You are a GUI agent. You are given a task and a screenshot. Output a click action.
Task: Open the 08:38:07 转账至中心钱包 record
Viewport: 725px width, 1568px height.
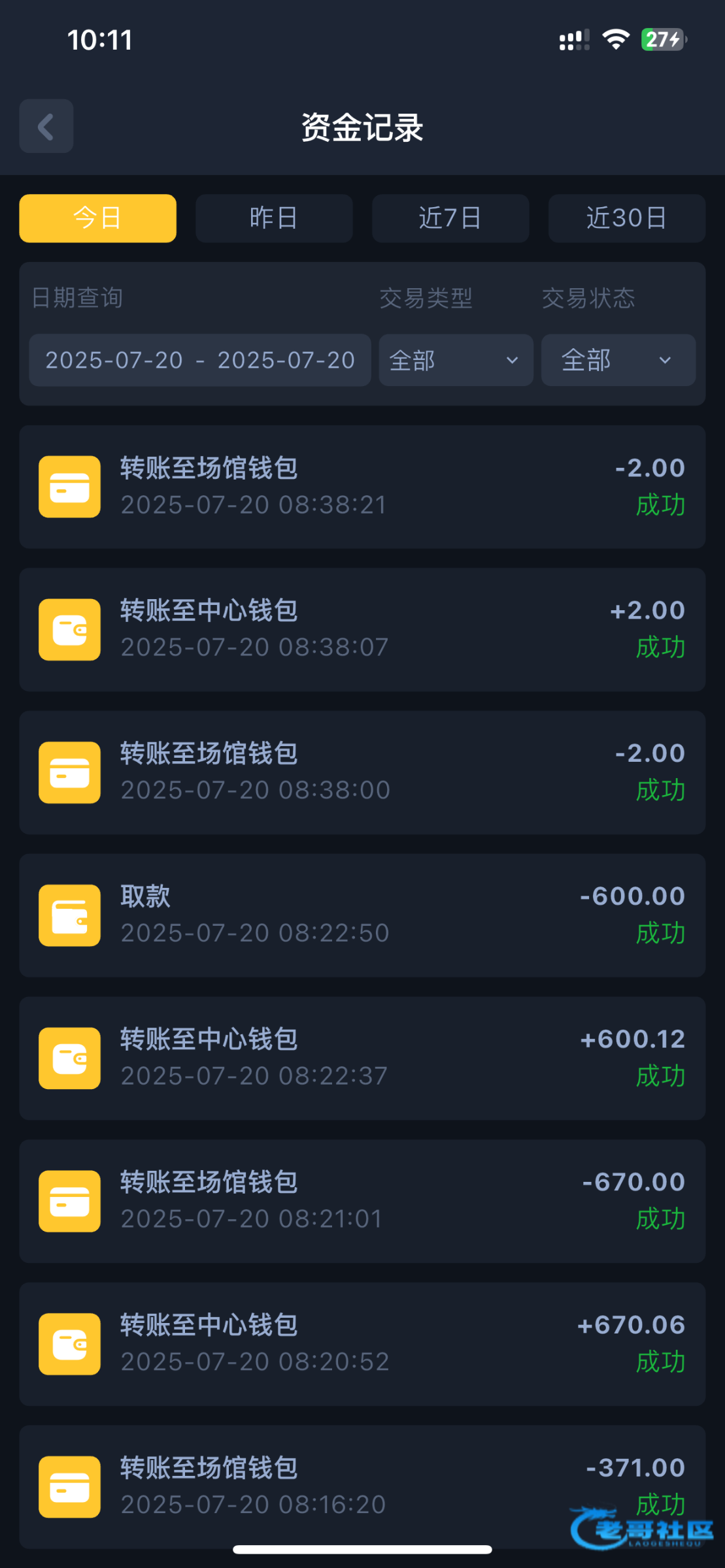[x=362, y=629]
